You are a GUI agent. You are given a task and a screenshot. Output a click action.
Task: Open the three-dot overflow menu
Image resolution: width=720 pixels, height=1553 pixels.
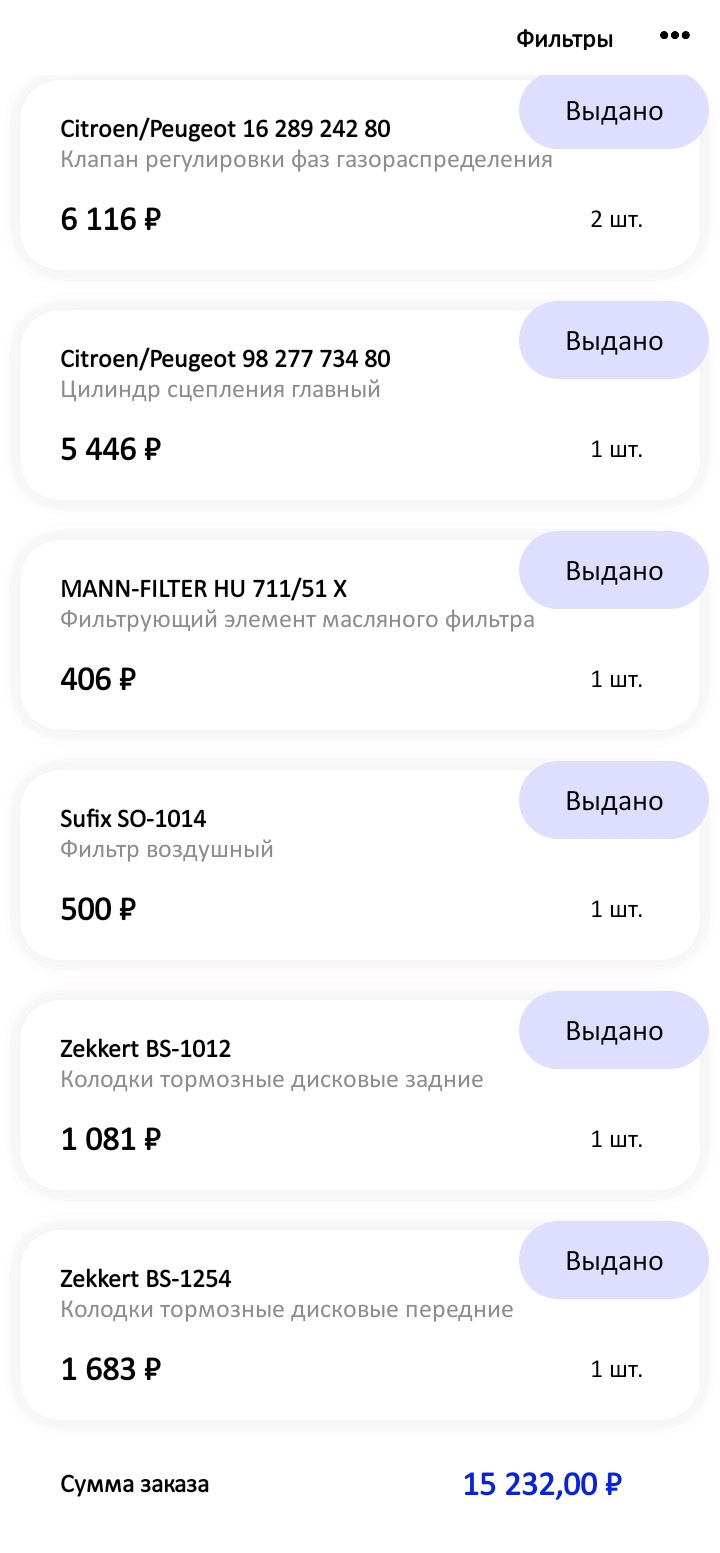pos(675,36)
